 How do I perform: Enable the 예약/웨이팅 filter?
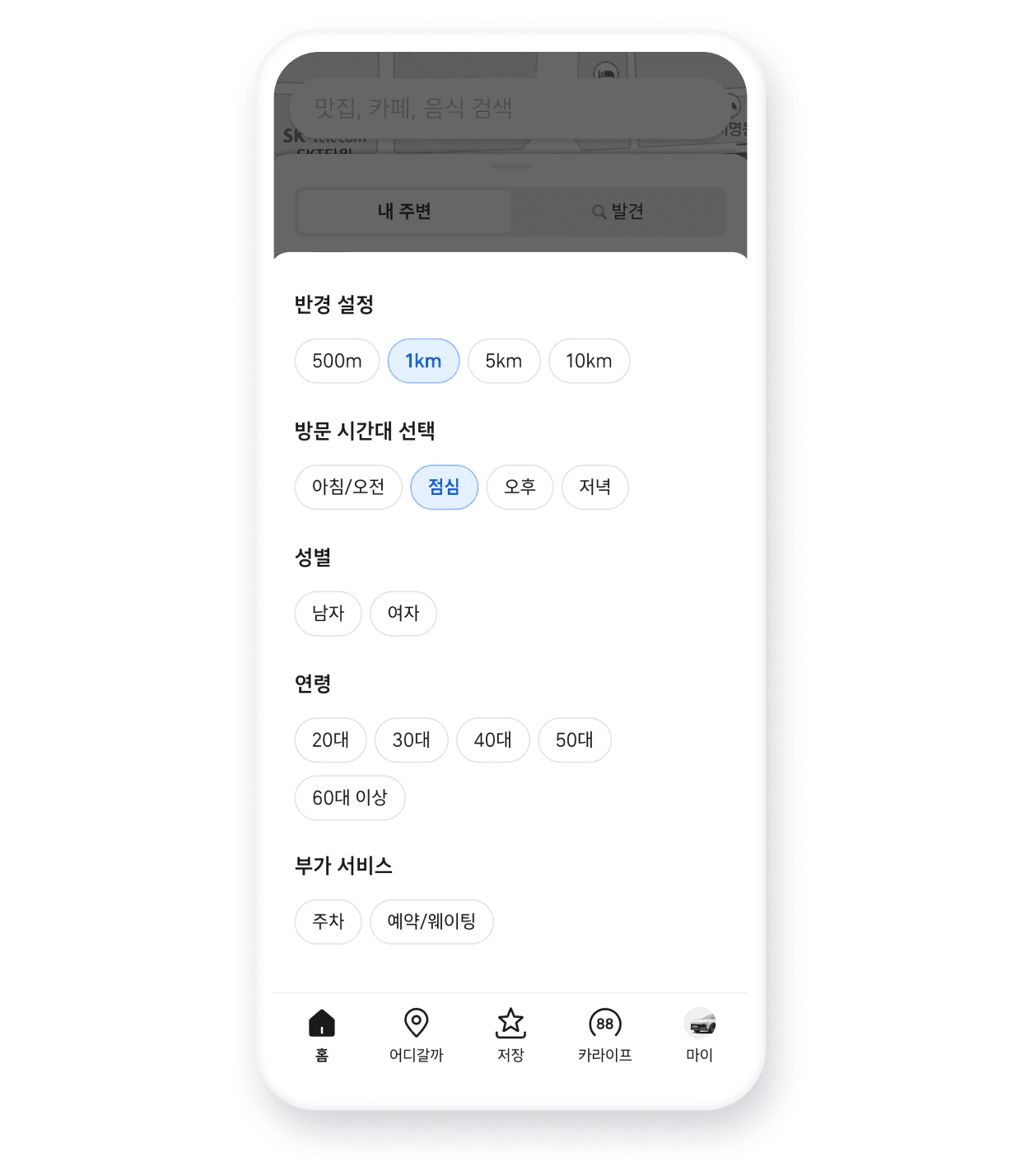coord(431,921)
